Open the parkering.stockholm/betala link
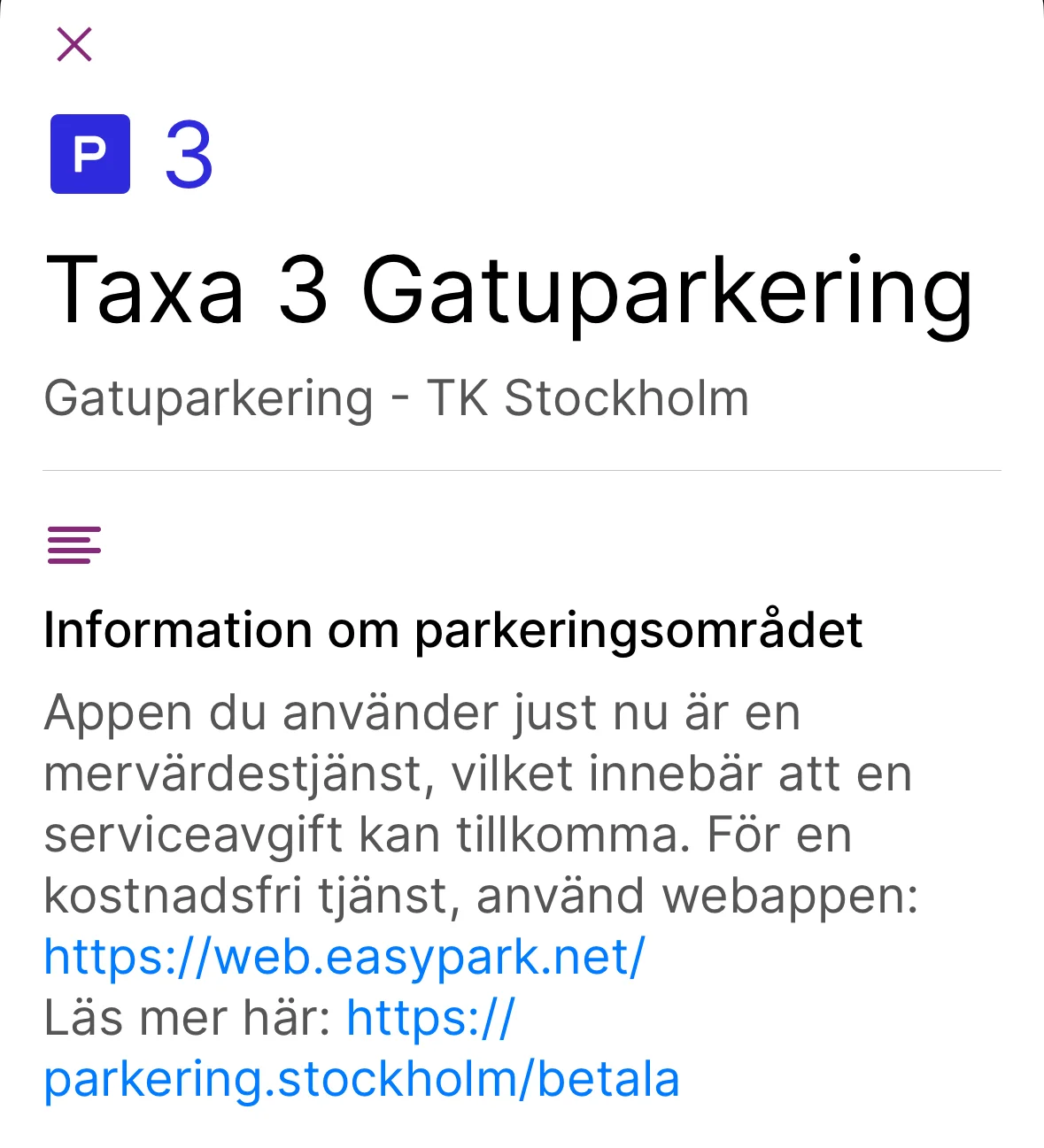The image size is (1044, 1148). coord(361,1080)
